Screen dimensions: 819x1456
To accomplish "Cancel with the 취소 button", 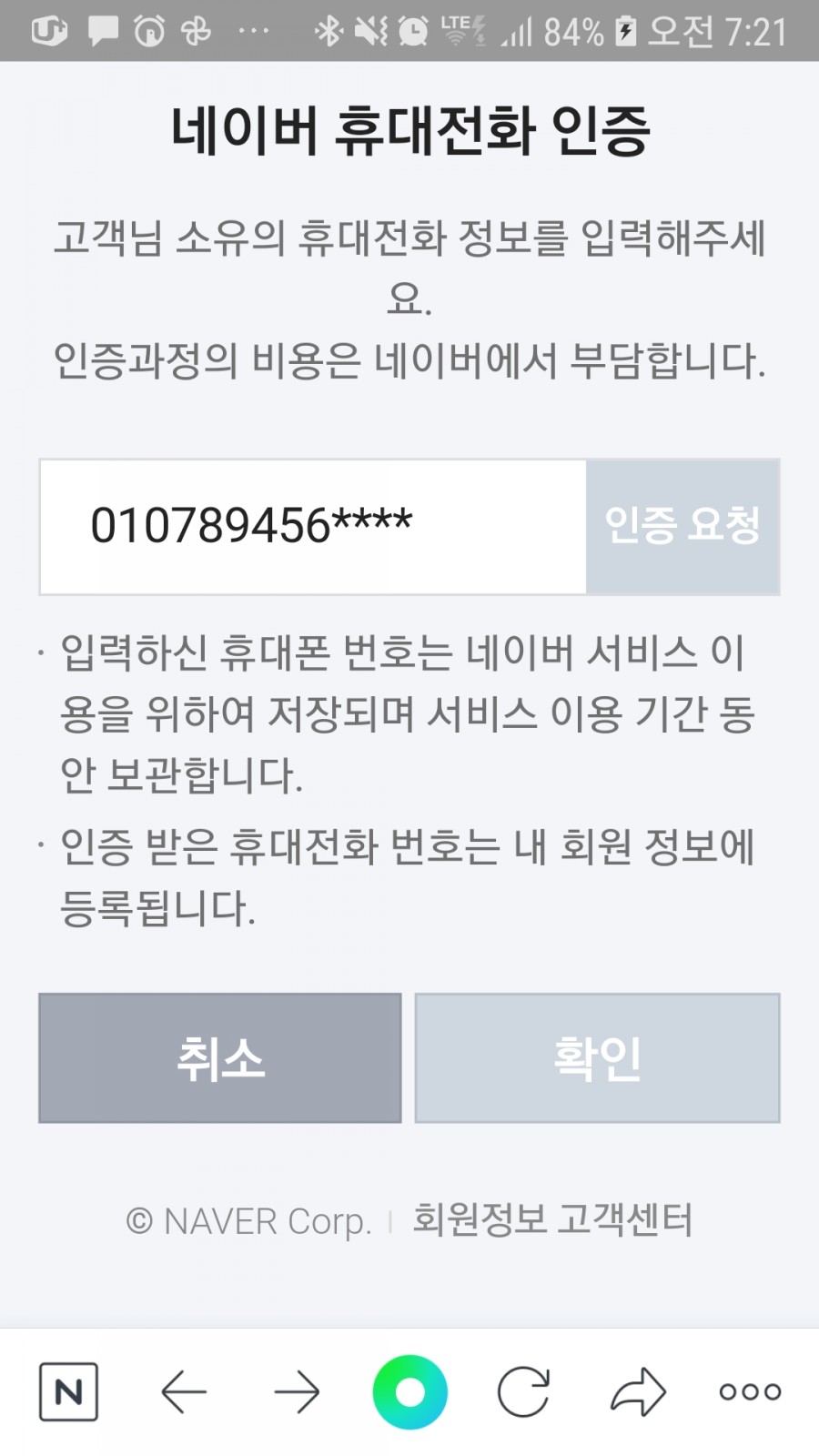I will tap(219, 1058).
